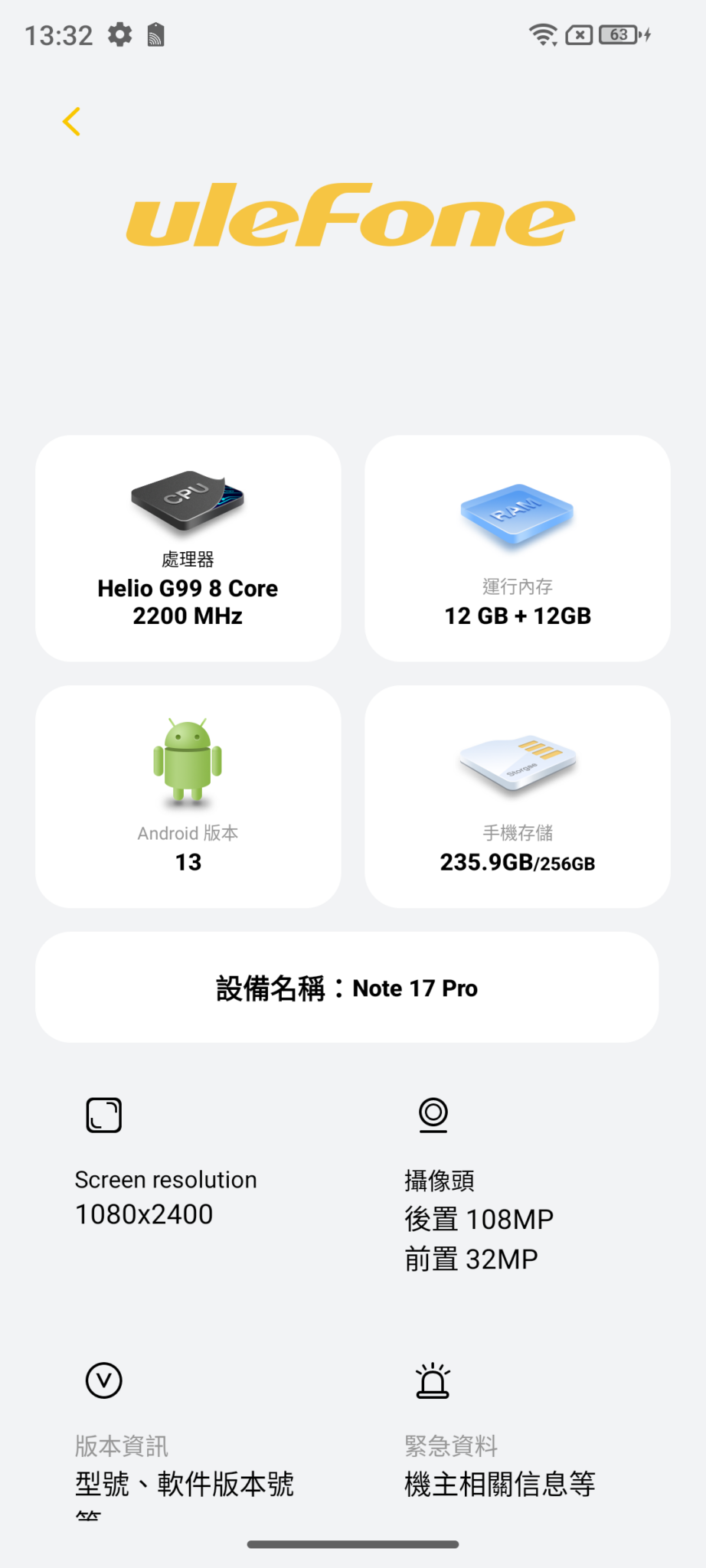This screenshot has height=1568, width=706.
Task: Open 緊急資料 emergency information
Action: (x=499, y=1439)
